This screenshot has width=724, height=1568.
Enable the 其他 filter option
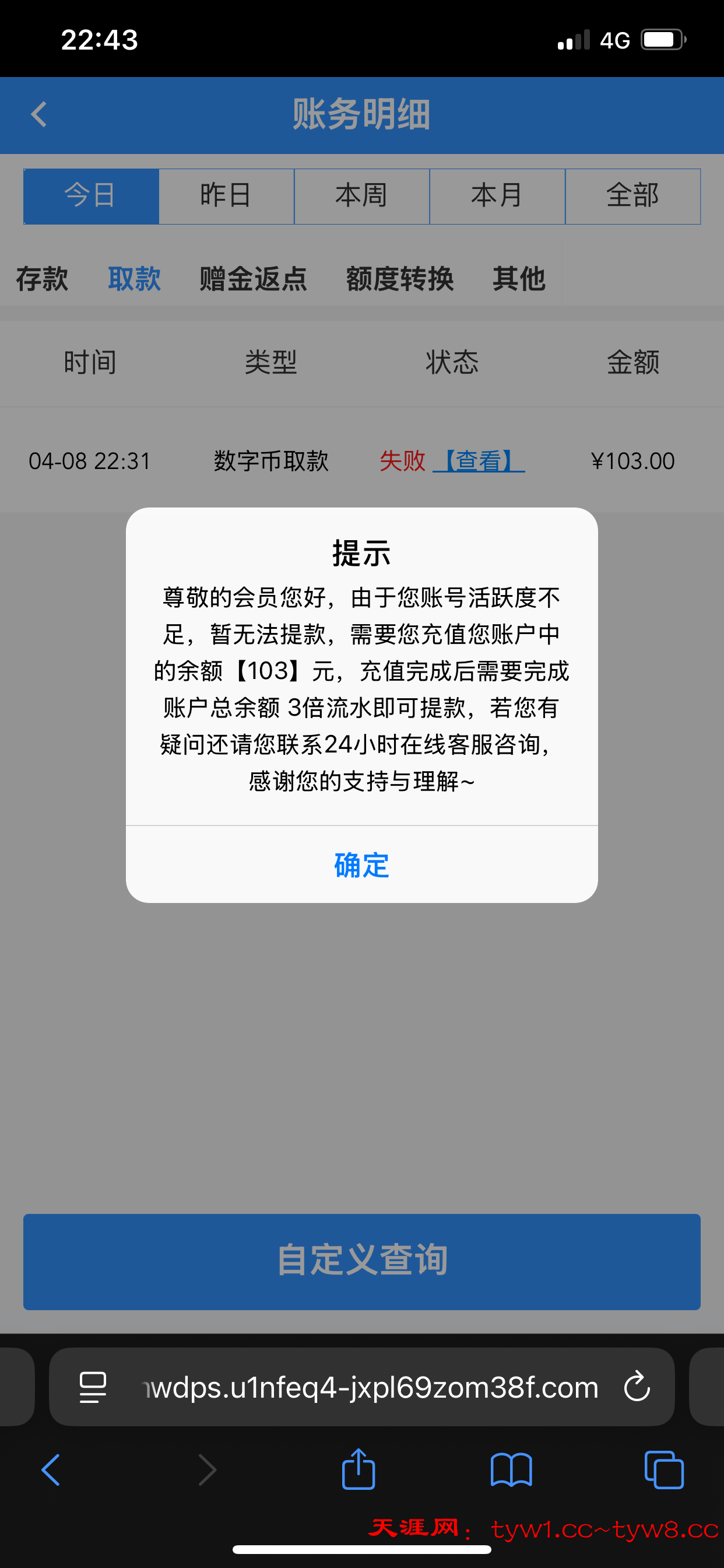click(x=519, y=279)
